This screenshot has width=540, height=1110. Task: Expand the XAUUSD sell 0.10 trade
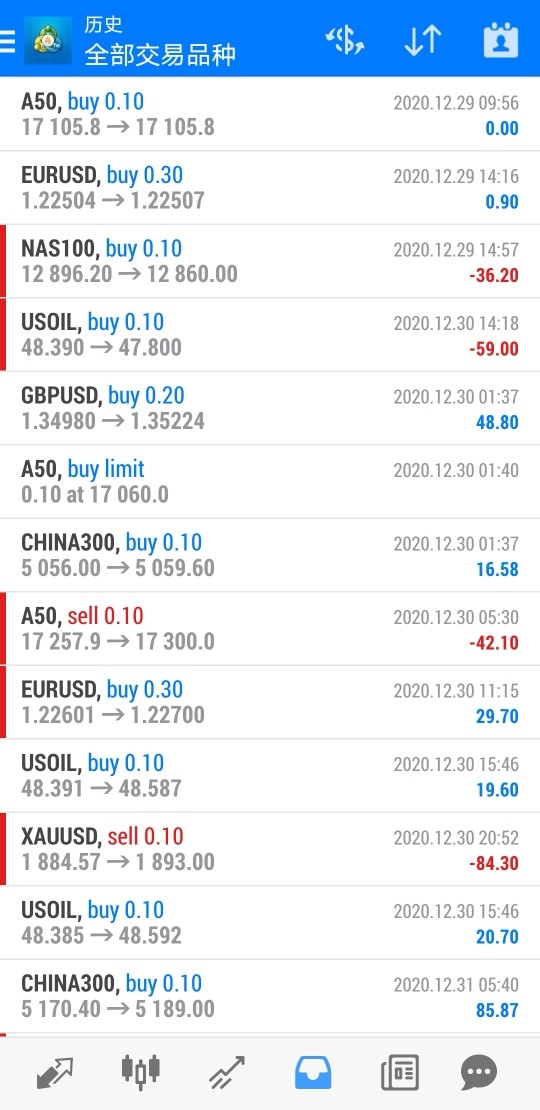pos(270,849)
